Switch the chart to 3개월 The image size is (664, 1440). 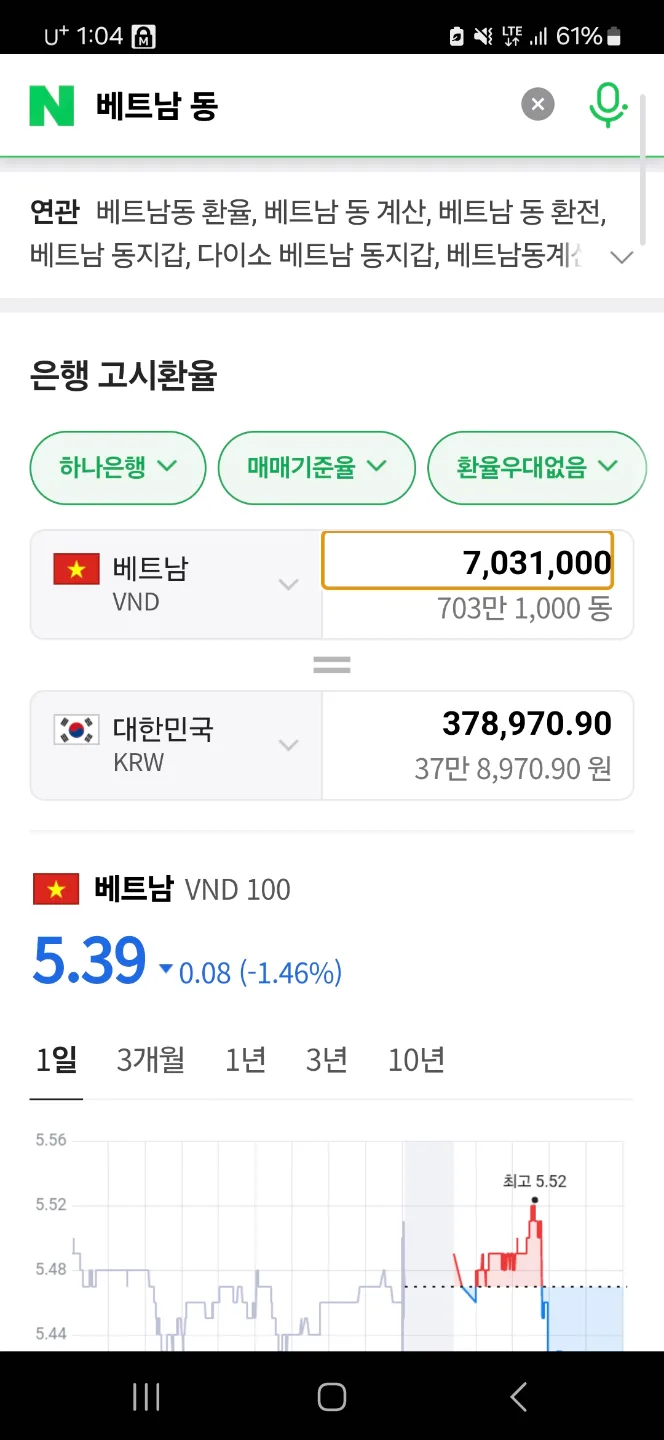[150, 1060]
